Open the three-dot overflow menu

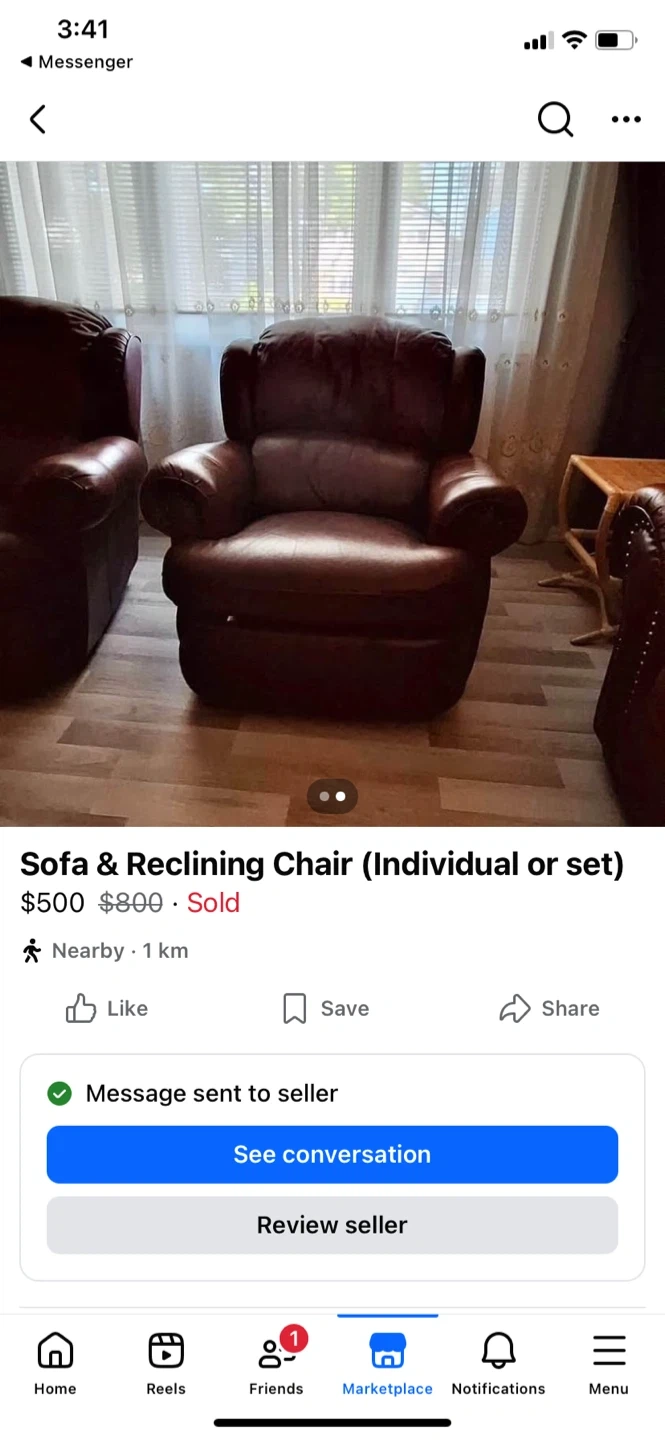coord(626,120)
